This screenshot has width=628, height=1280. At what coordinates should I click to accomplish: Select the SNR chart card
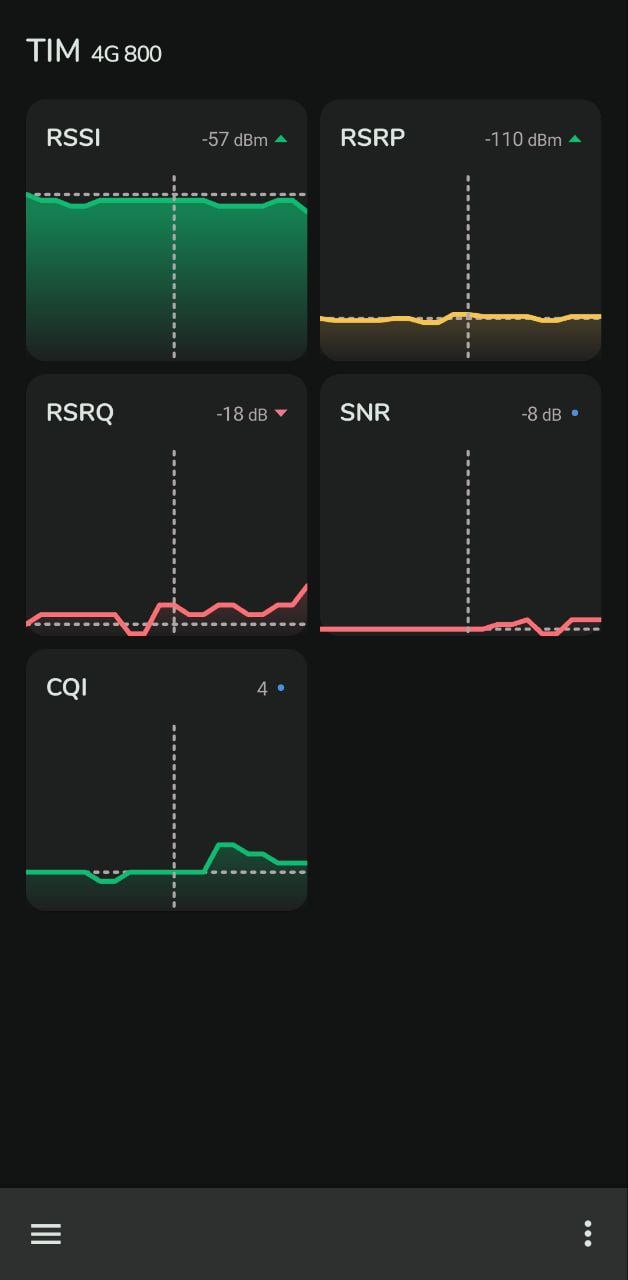click(x=460, y=505)
